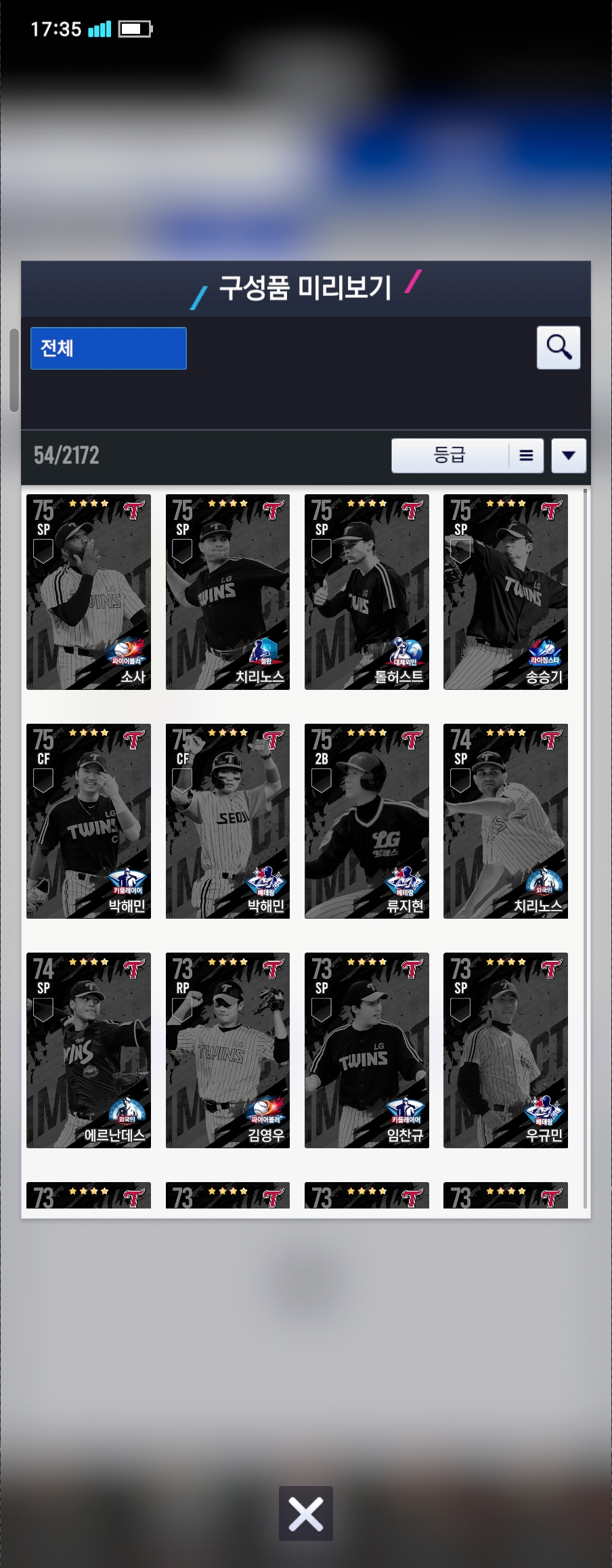The height and width of the screenshot is (1568, 612).
Task: Select the 전체 filter tab
Action: coord(108,348)
